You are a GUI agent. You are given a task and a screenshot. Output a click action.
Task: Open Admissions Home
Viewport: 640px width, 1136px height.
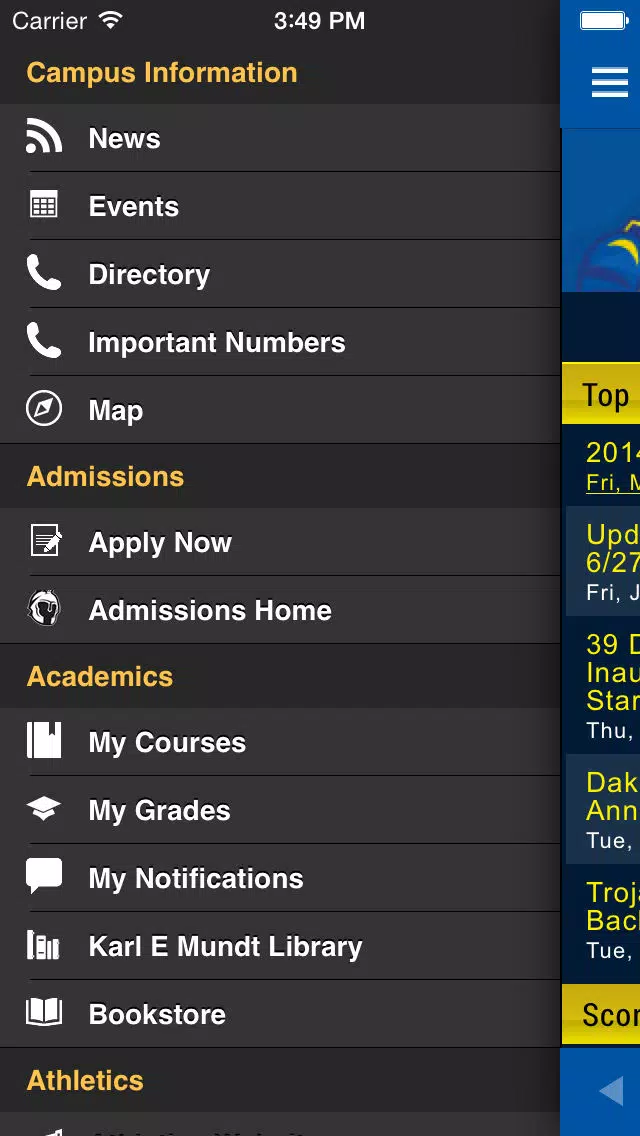click(x=280, y=610)
